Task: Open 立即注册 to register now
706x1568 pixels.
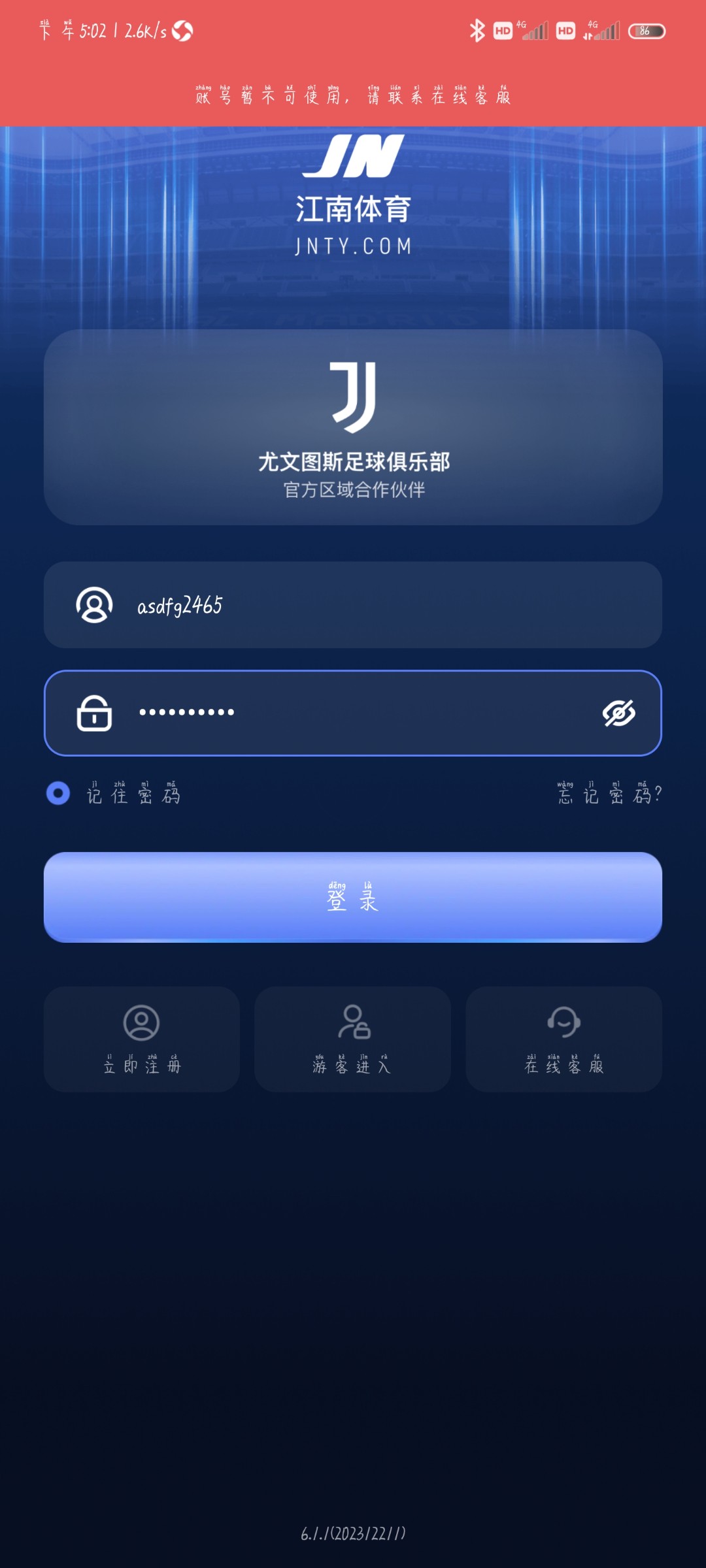Action: pos(142,1039)
